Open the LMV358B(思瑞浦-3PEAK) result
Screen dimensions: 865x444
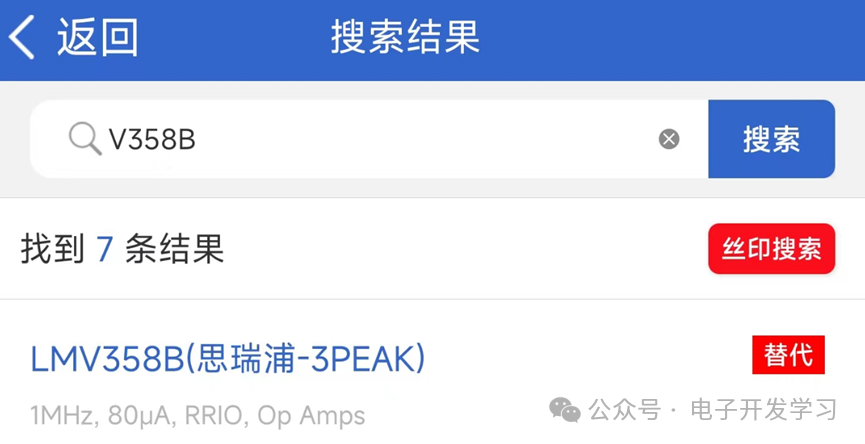pos(228,358)
